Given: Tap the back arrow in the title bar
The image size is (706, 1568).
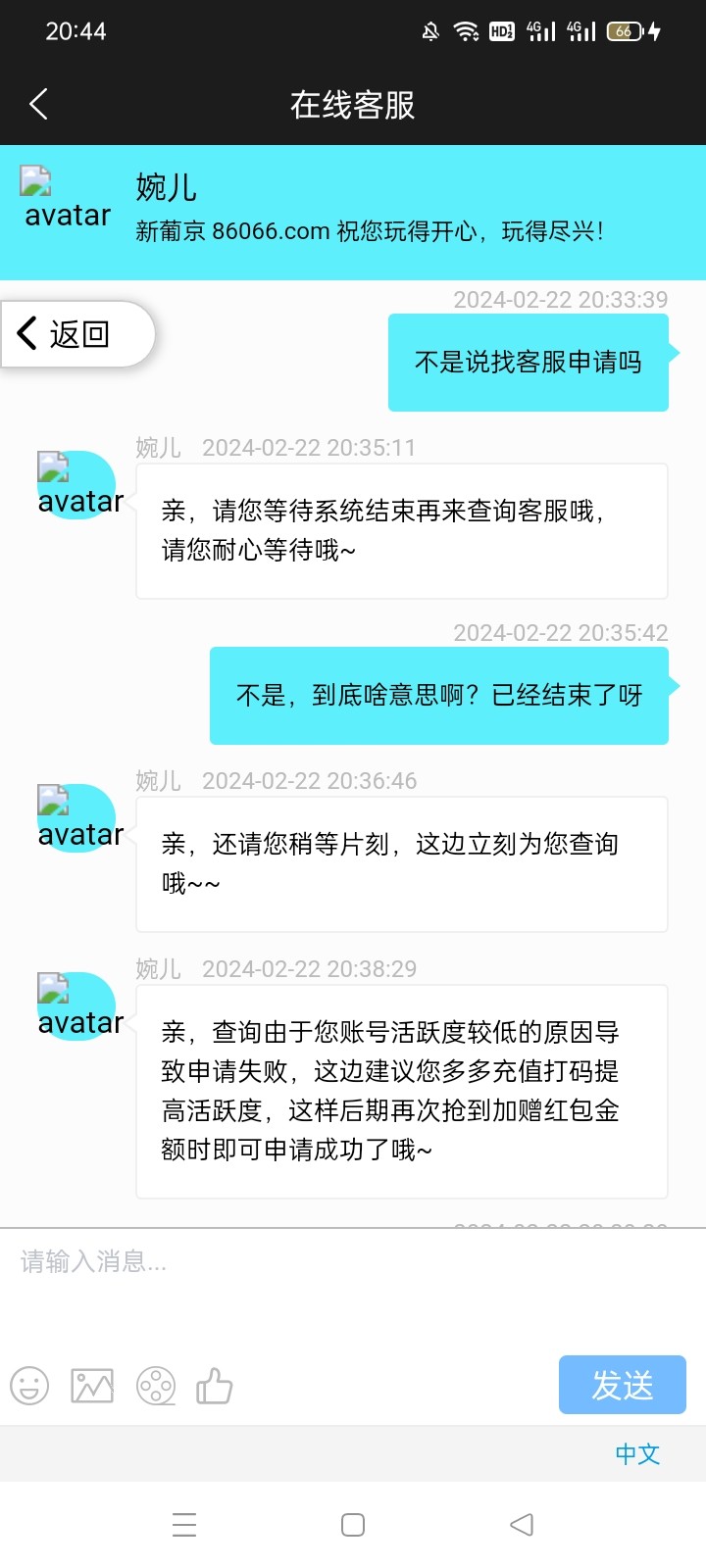Looking at the screenshot, I should (37, 102).
